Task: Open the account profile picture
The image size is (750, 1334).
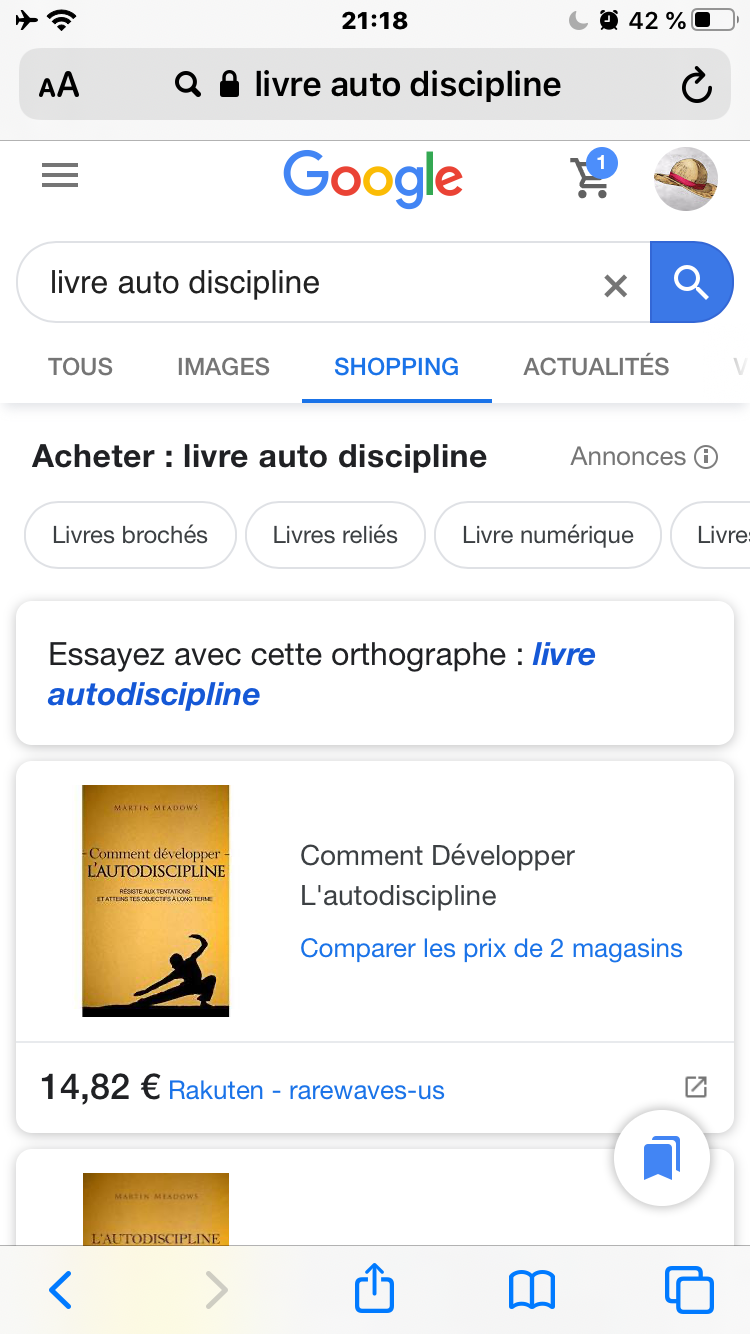Action: click(x=686, y=179)
